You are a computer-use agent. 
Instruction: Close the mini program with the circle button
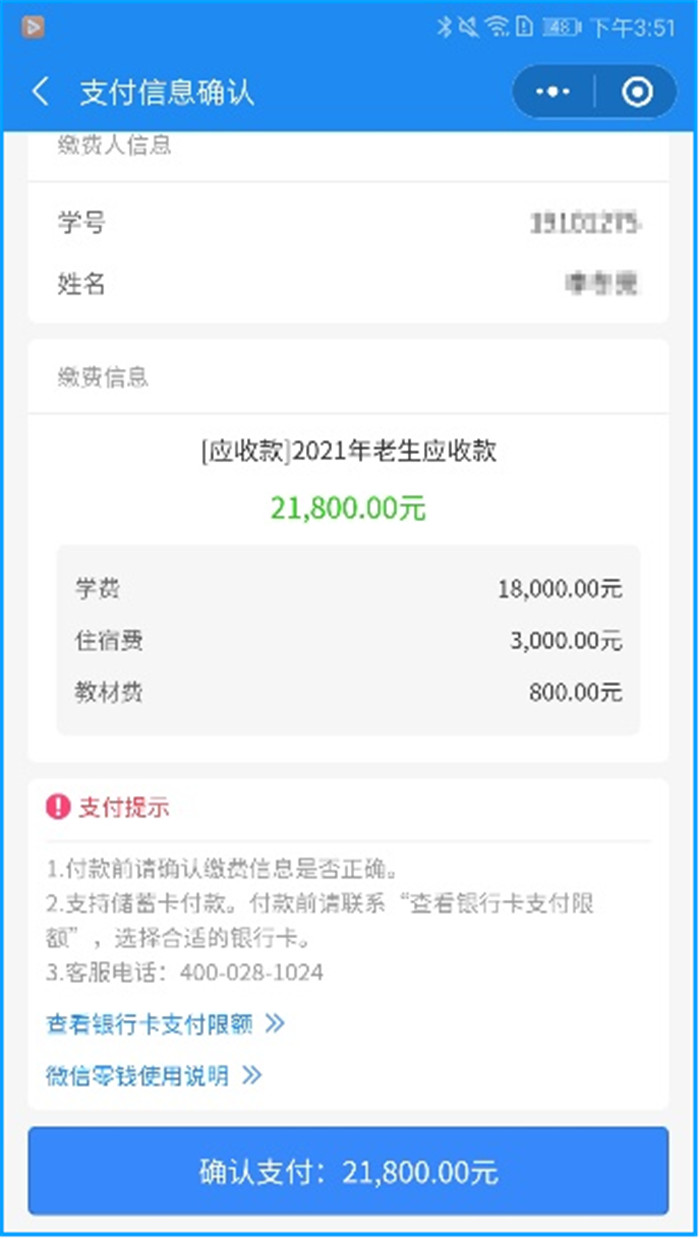pyautogui.click(x=637, y=92)
